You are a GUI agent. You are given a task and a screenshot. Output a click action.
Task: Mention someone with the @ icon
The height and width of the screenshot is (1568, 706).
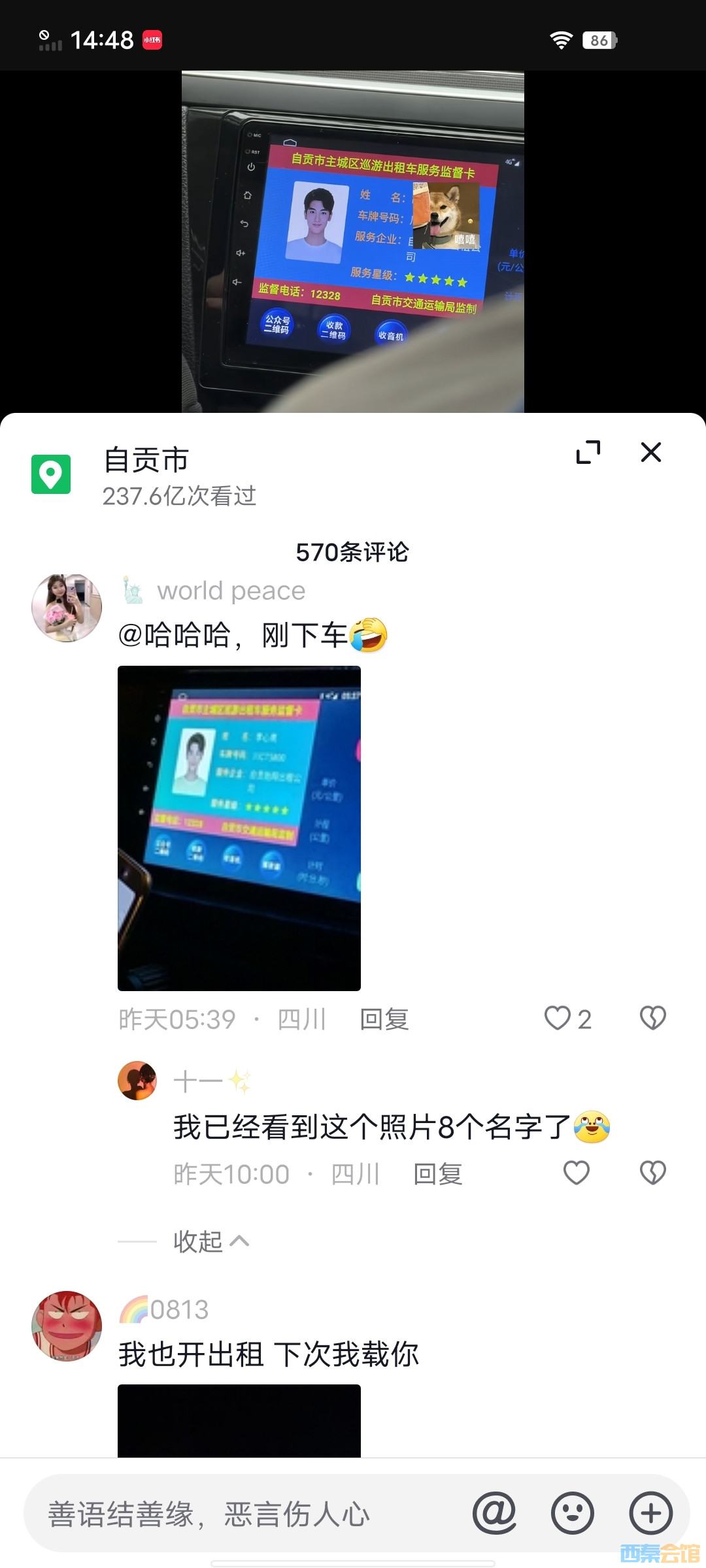[x=494, y=1513]
